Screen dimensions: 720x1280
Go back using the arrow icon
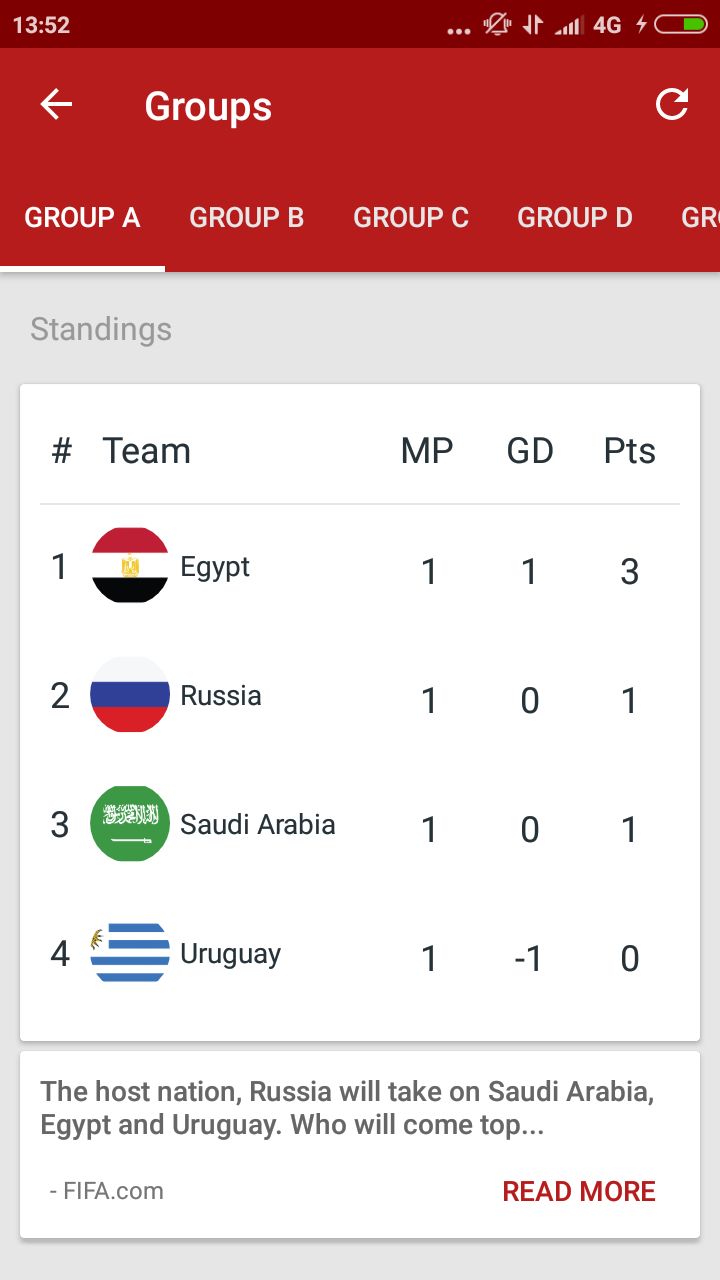coord(56,105)
